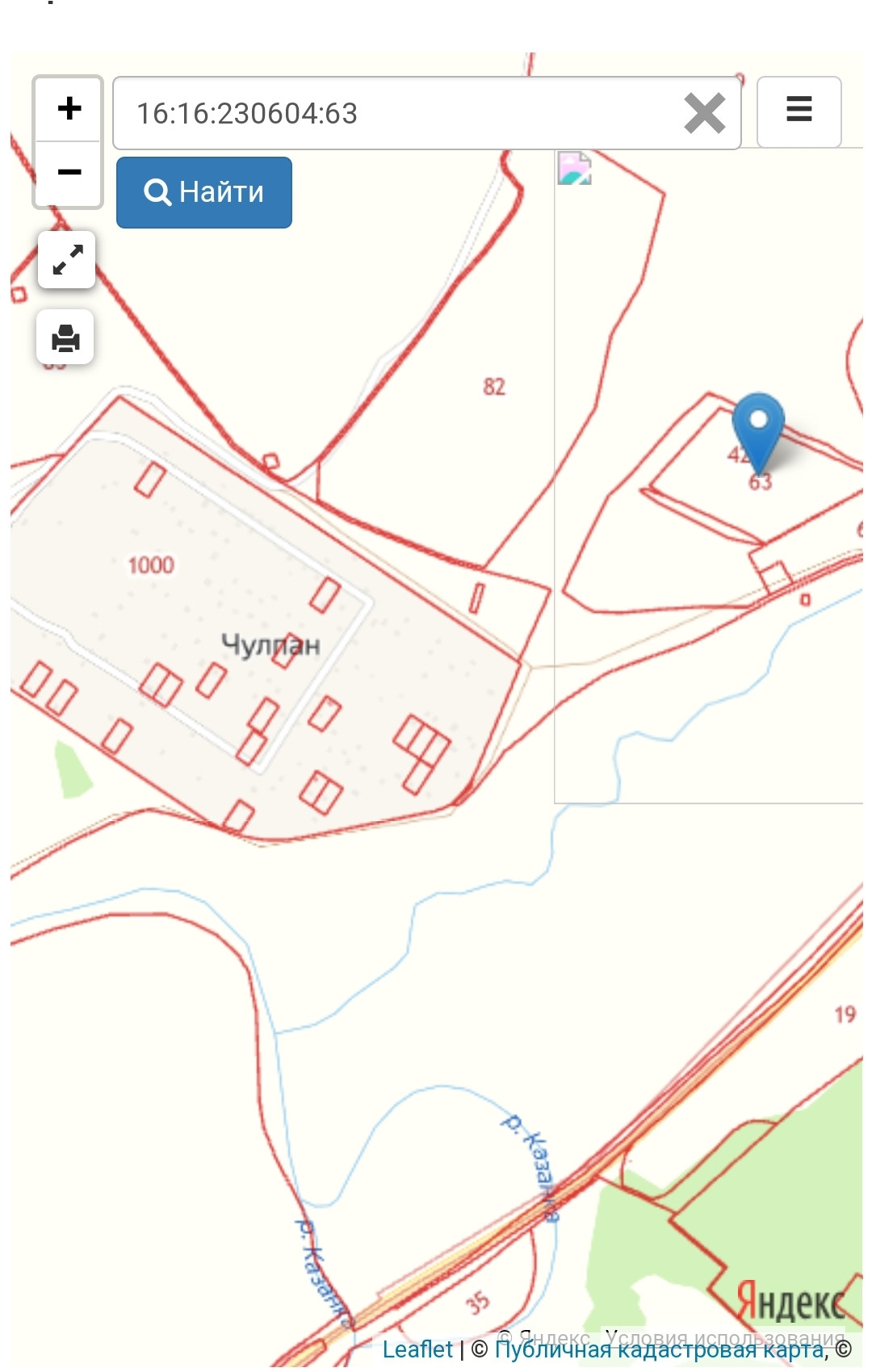Open the Leaflet link
872x1372 pixels.
417,1349
